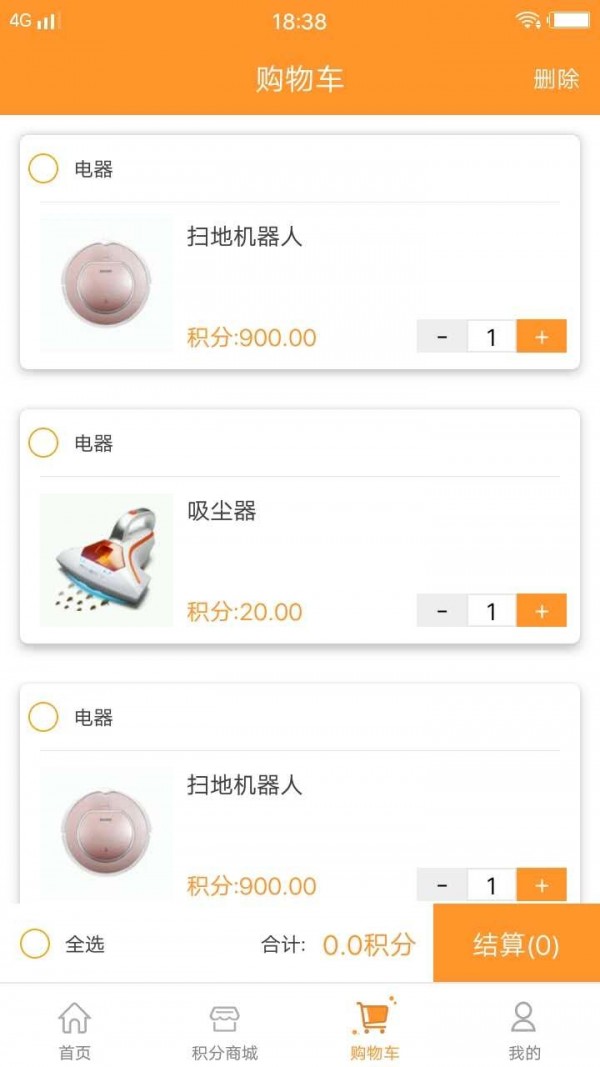The image size is (600, 1067).
Task: Switch to the 积分商城 tab
Action: pos(224,1030)
